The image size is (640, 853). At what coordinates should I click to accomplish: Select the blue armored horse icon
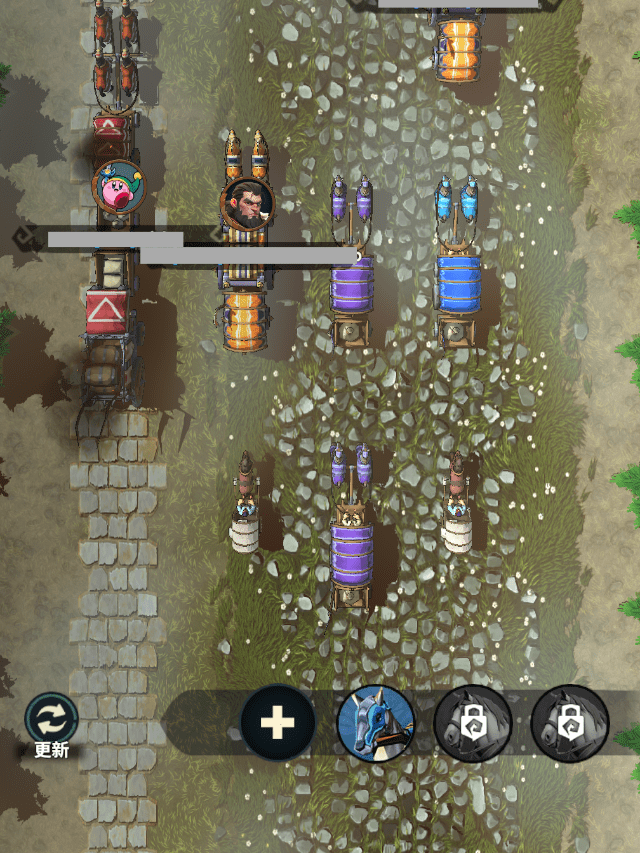(x=376, y=722)
